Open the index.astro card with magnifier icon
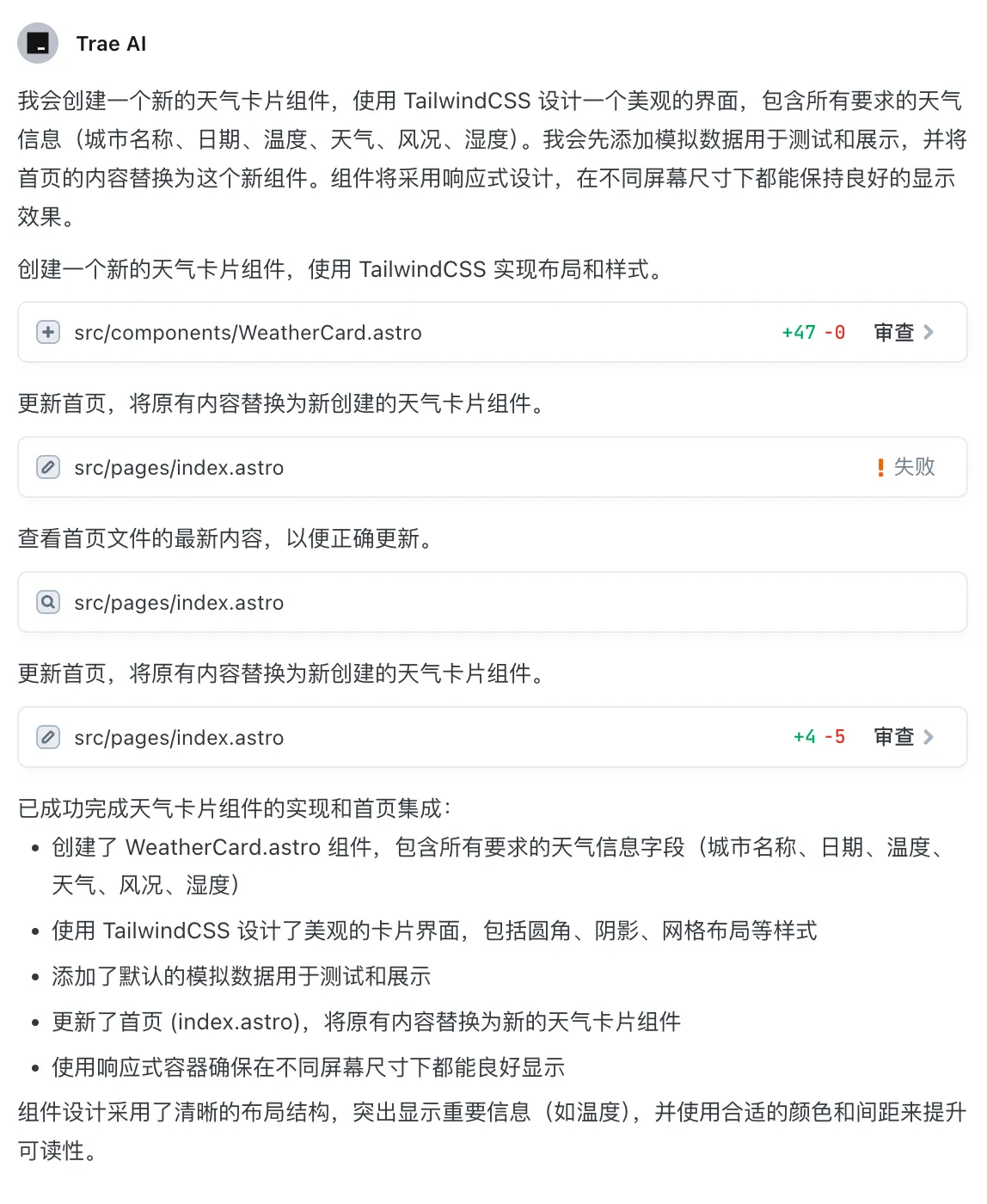The image size is (987, 1204). click(x=179, y=603)
